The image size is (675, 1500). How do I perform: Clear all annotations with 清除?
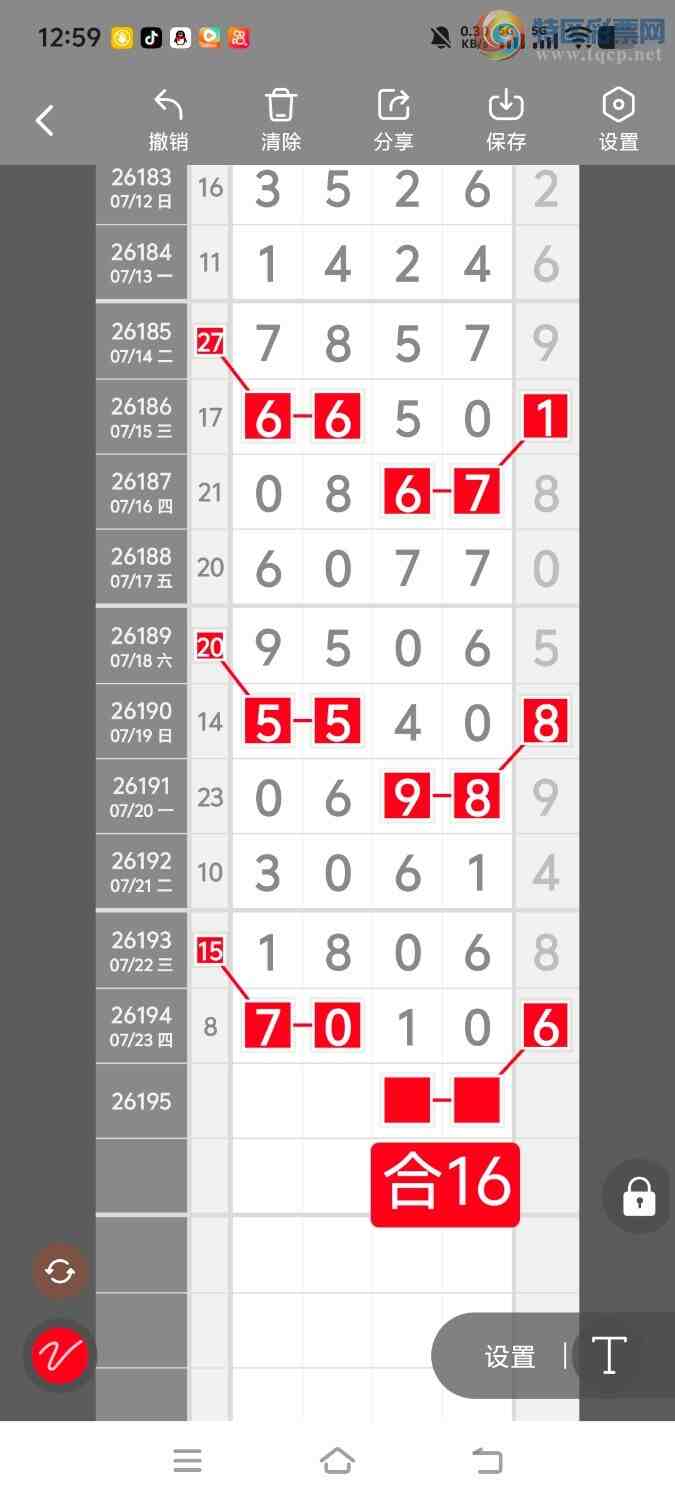(x=281, y=120)
